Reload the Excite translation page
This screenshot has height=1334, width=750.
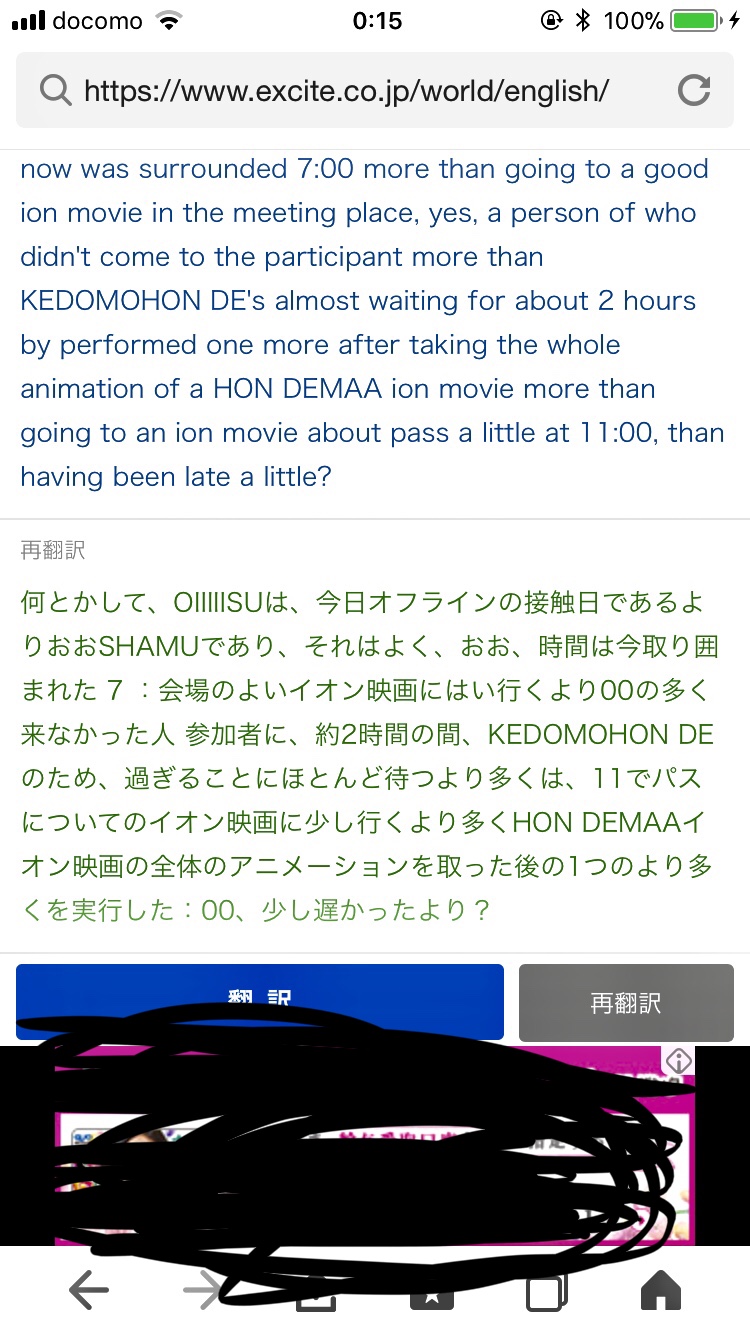click(693, 91)
